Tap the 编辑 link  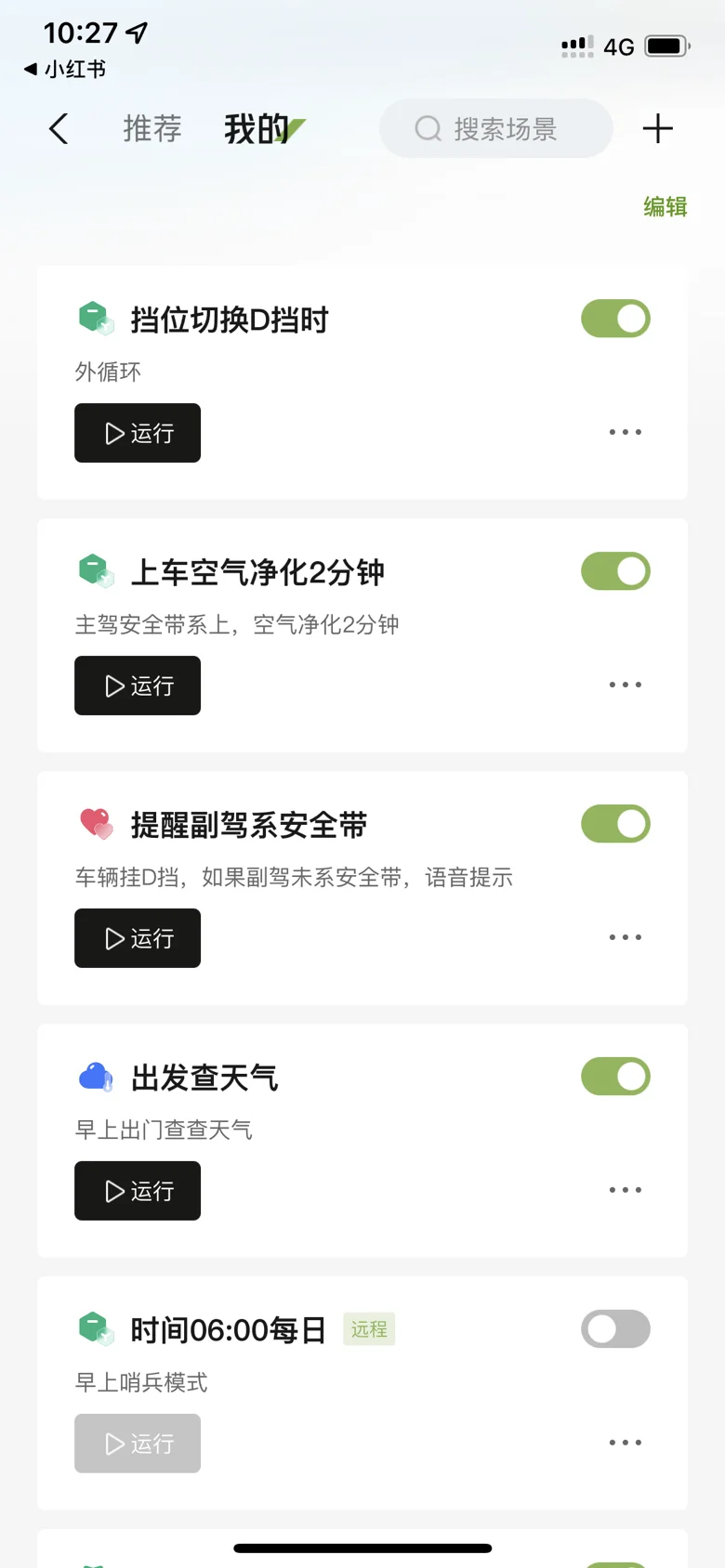[x=665, y=206]
